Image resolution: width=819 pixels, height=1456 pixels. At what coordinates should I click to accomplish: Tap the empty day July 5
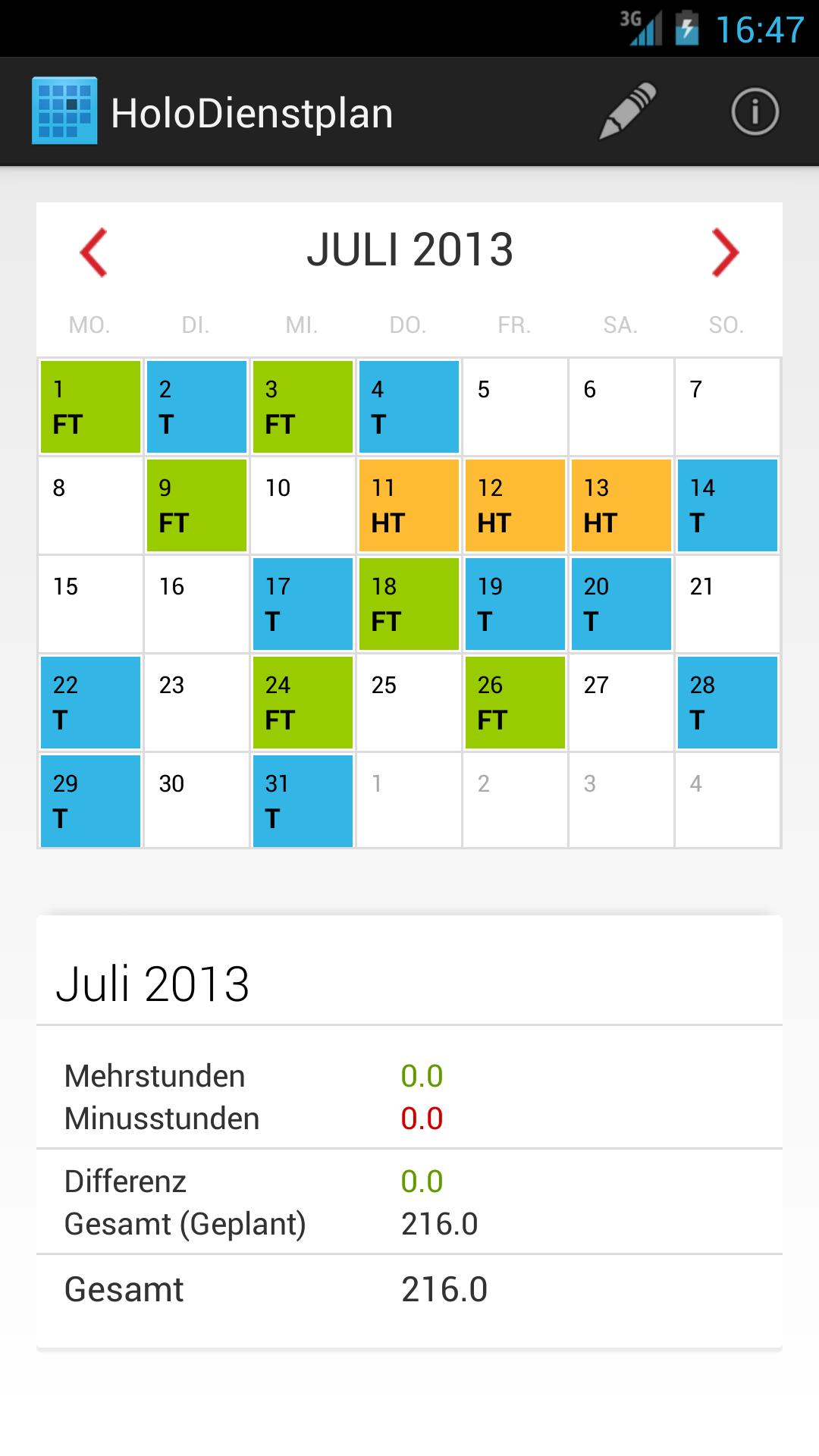point(515,406)
